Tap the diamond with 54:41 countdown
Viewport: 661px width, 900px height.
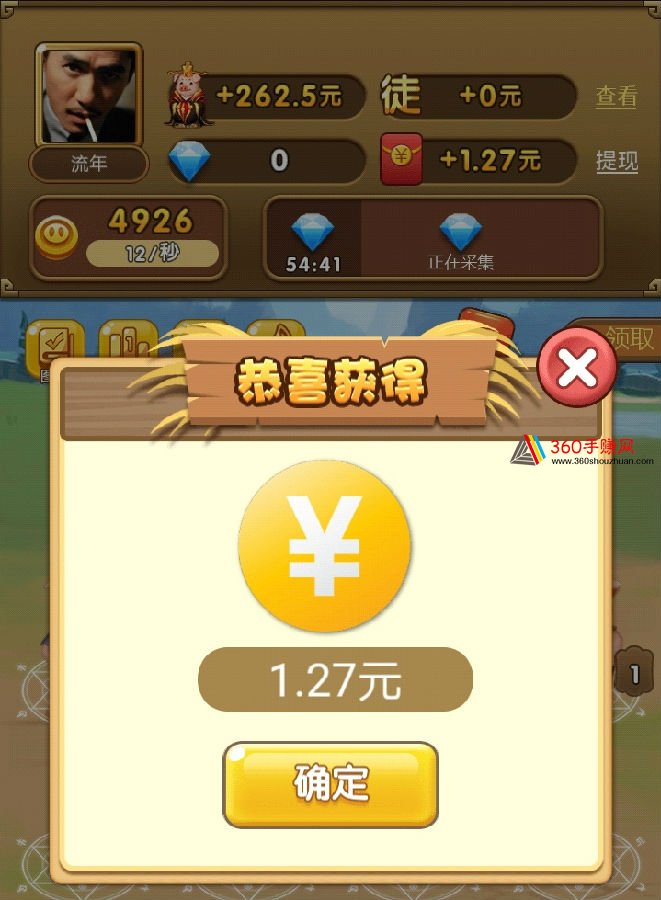(313, 234)
